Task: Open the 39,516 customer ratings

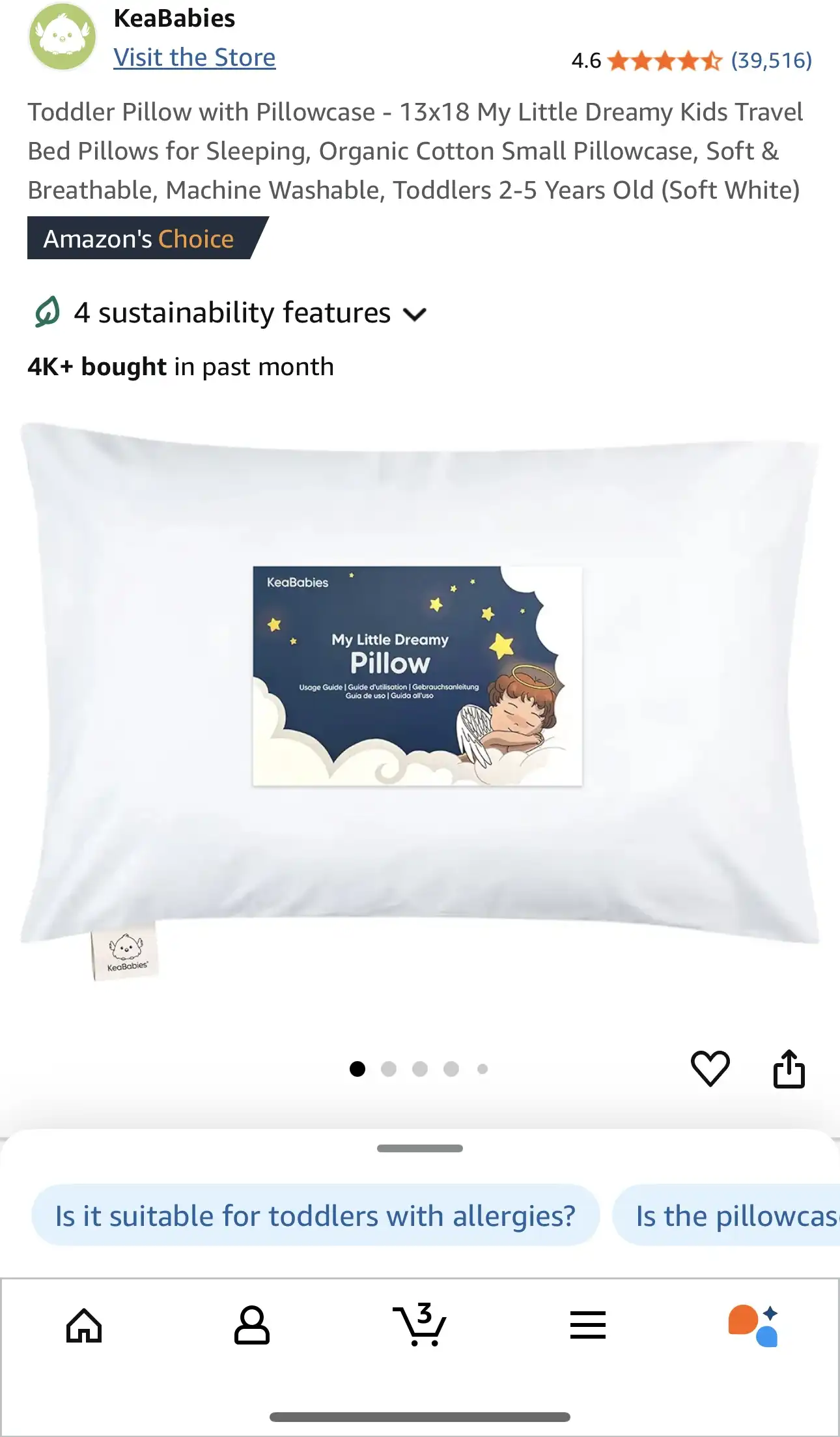Action: pos(770,61)
